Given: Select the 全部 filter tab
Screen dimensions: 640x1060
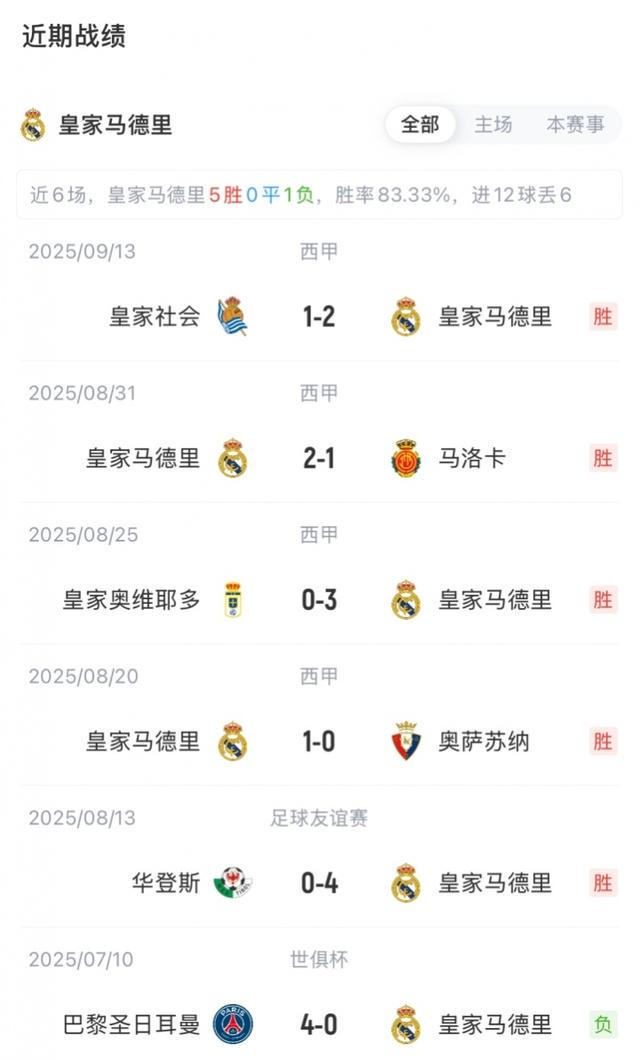Looking at the screenshot, I should [420, 125].
